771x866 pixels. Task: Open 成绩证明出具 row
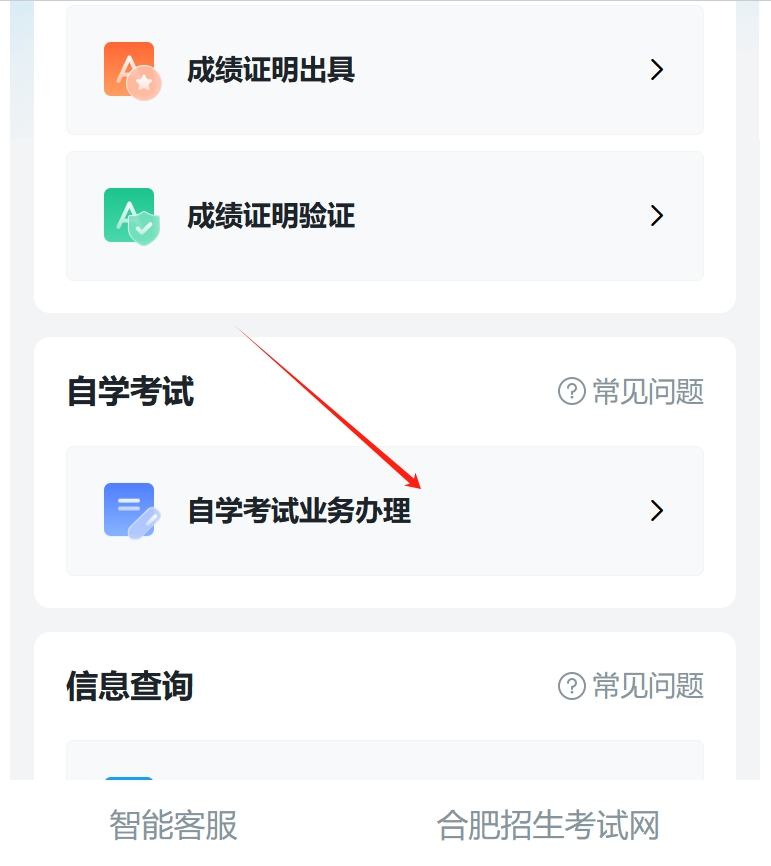coord(384,70)
